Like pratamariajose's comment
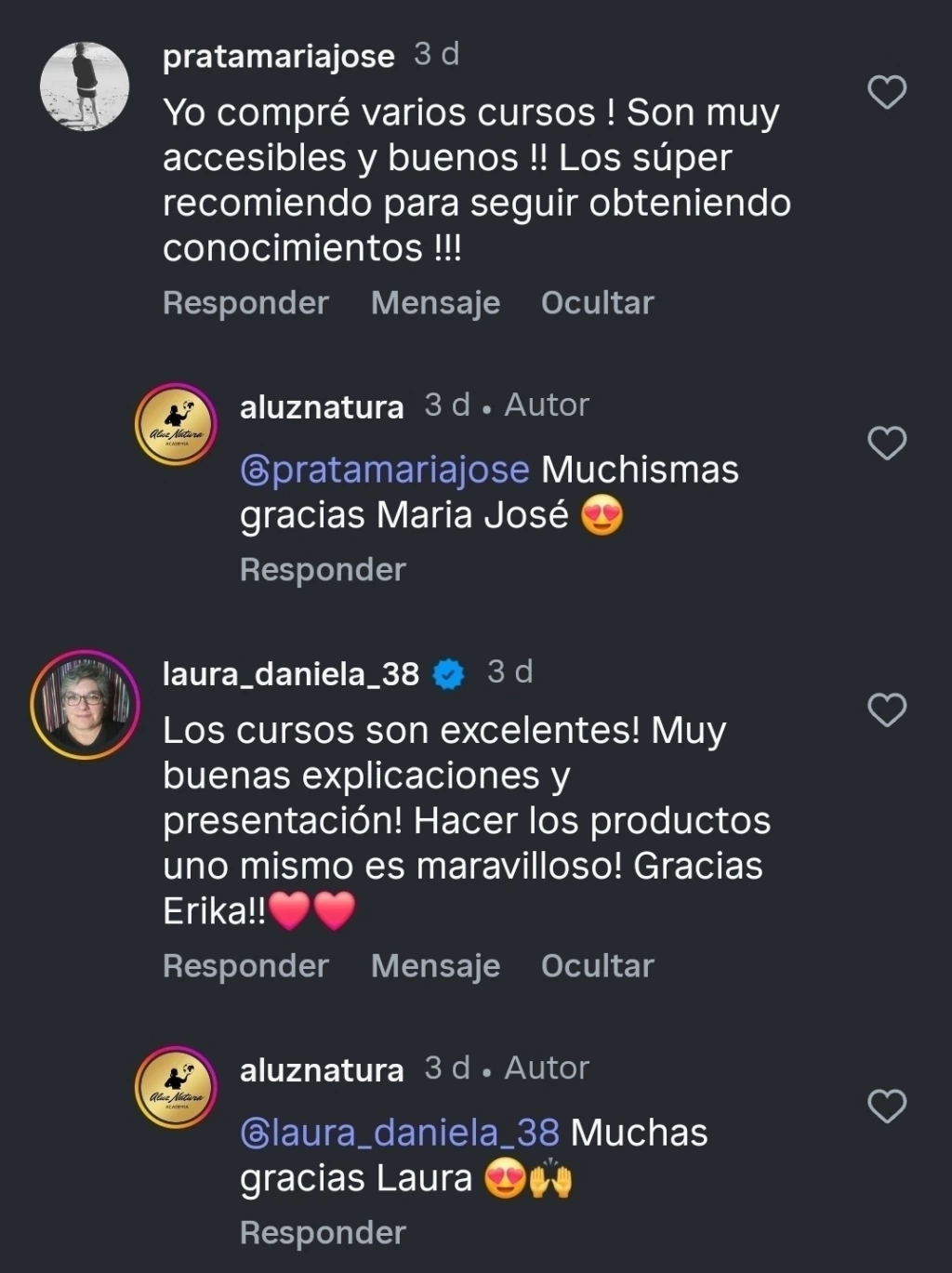 click(x=886, y=92)
